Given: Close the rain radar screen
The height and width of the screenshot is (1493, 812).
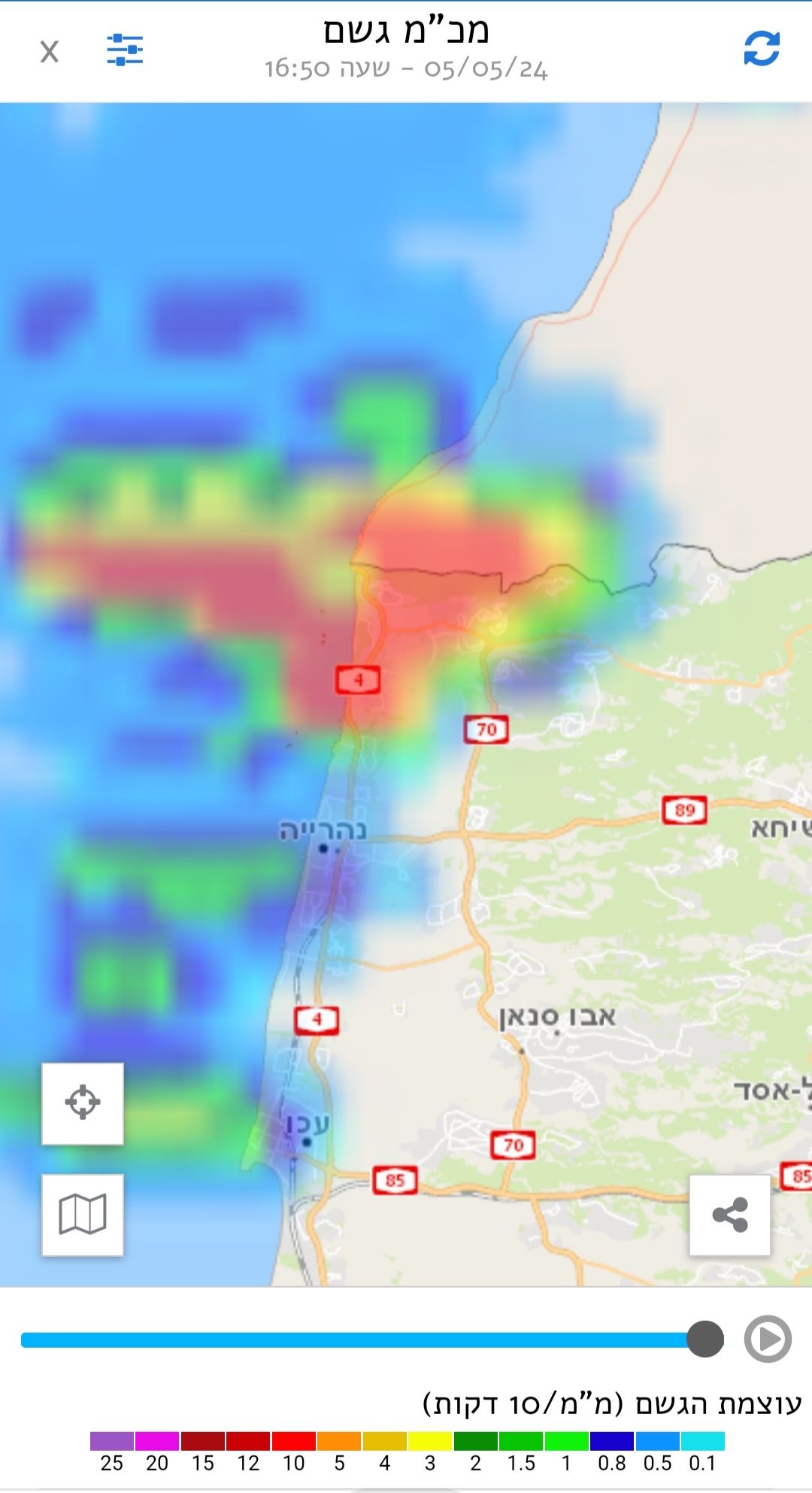Looking at the screenshot, I should 49,52.
